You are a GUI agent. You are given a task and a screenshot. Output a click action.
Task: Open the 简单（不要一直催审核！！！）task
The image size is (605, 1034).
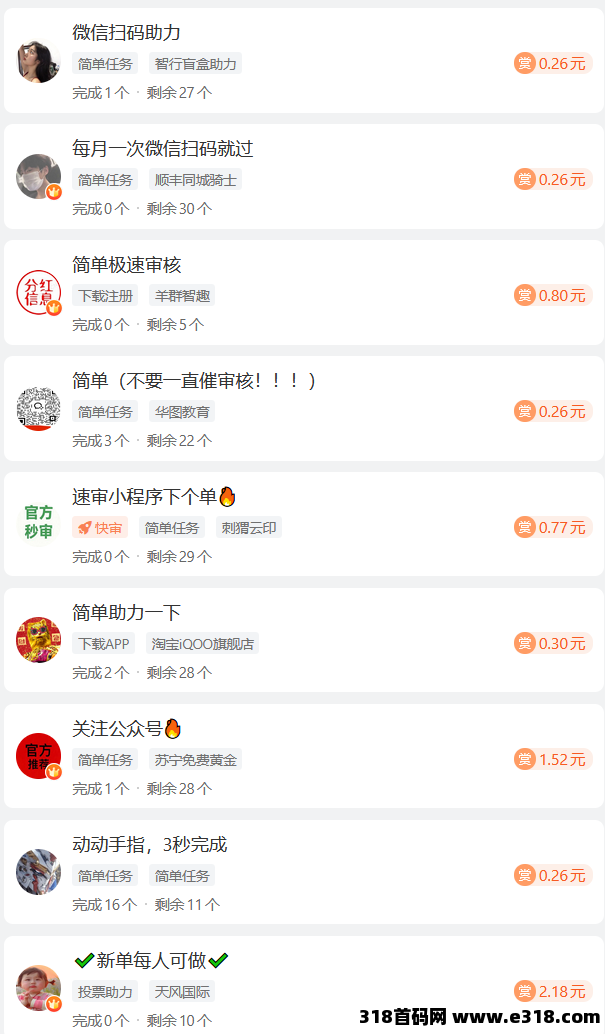194,381
